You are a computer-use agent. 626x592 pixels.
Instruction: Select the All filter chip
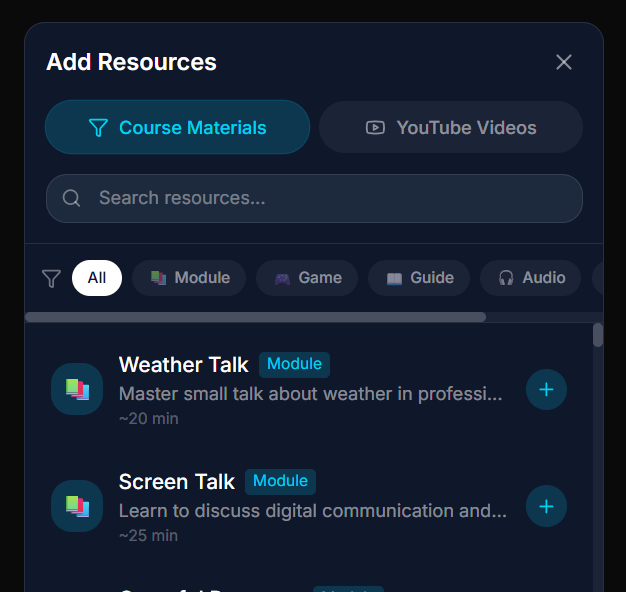click(x=97, y=278)
